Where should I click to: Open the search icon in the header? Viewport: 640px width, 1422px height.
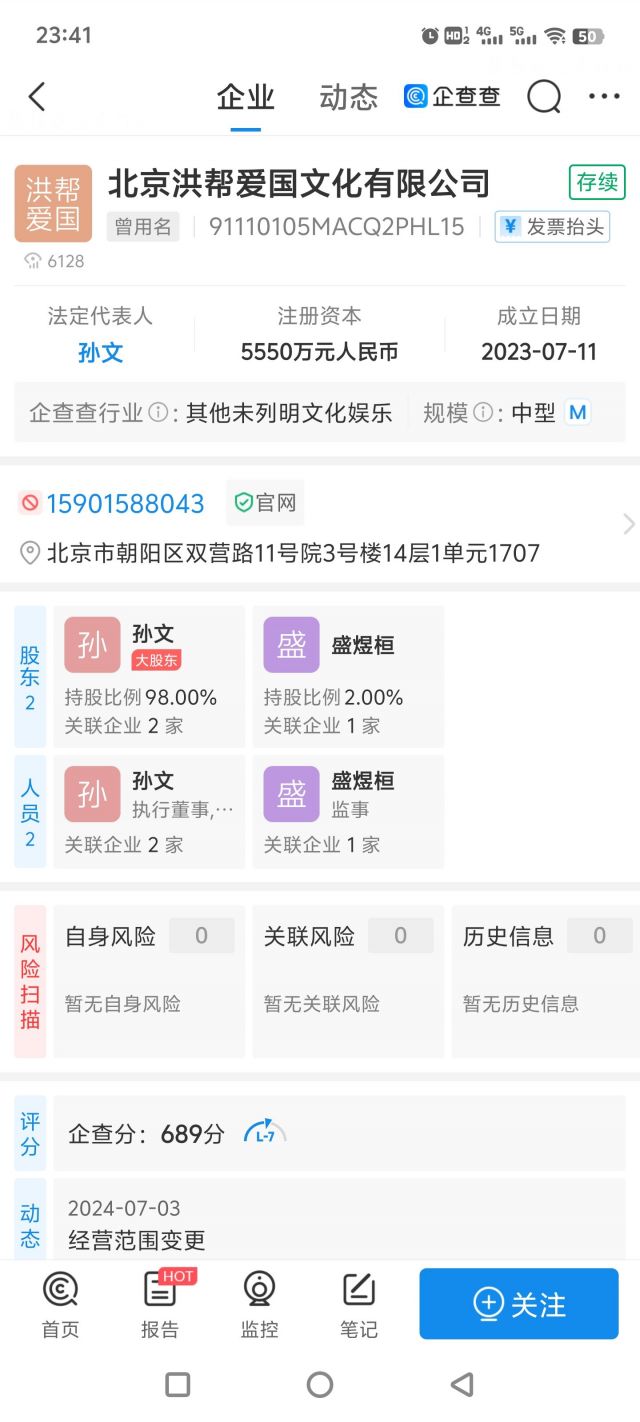pos(544,97)
